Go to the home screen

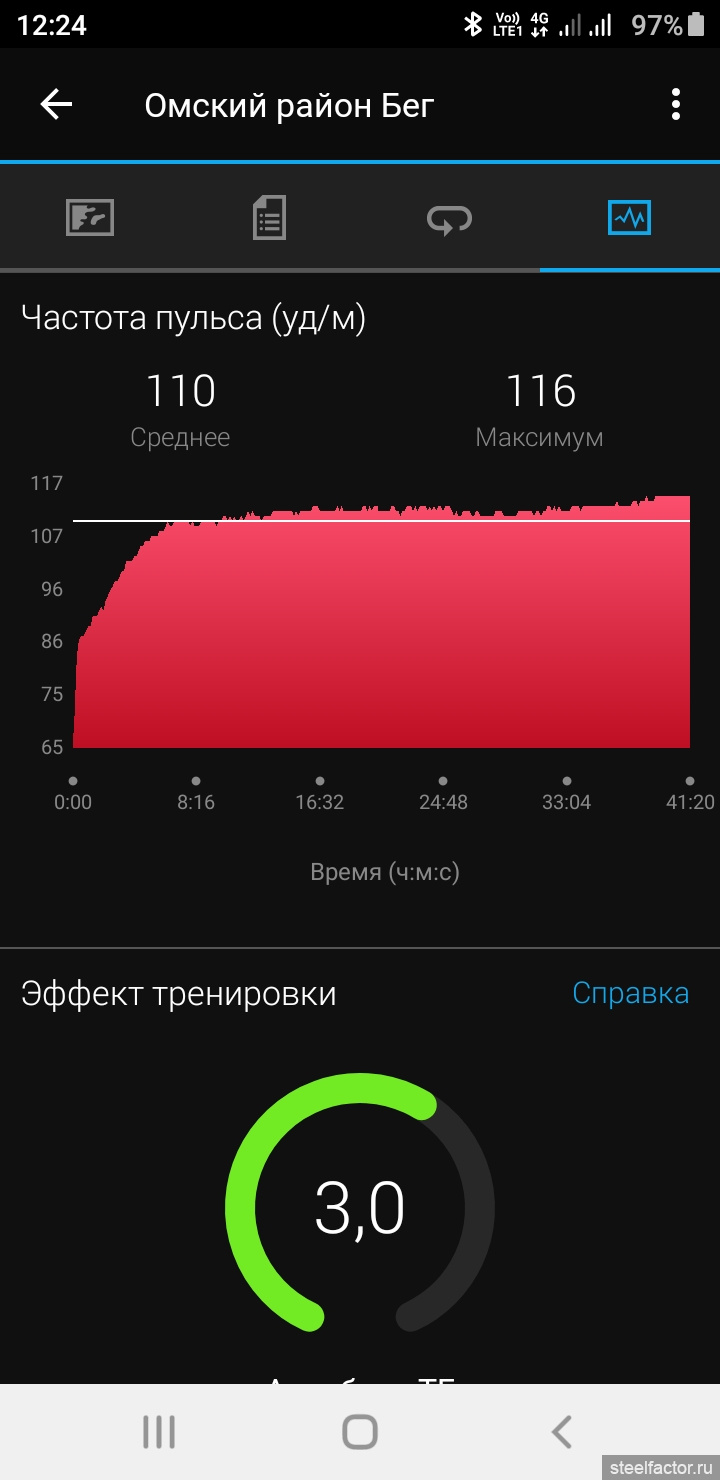coord(360,1432)
